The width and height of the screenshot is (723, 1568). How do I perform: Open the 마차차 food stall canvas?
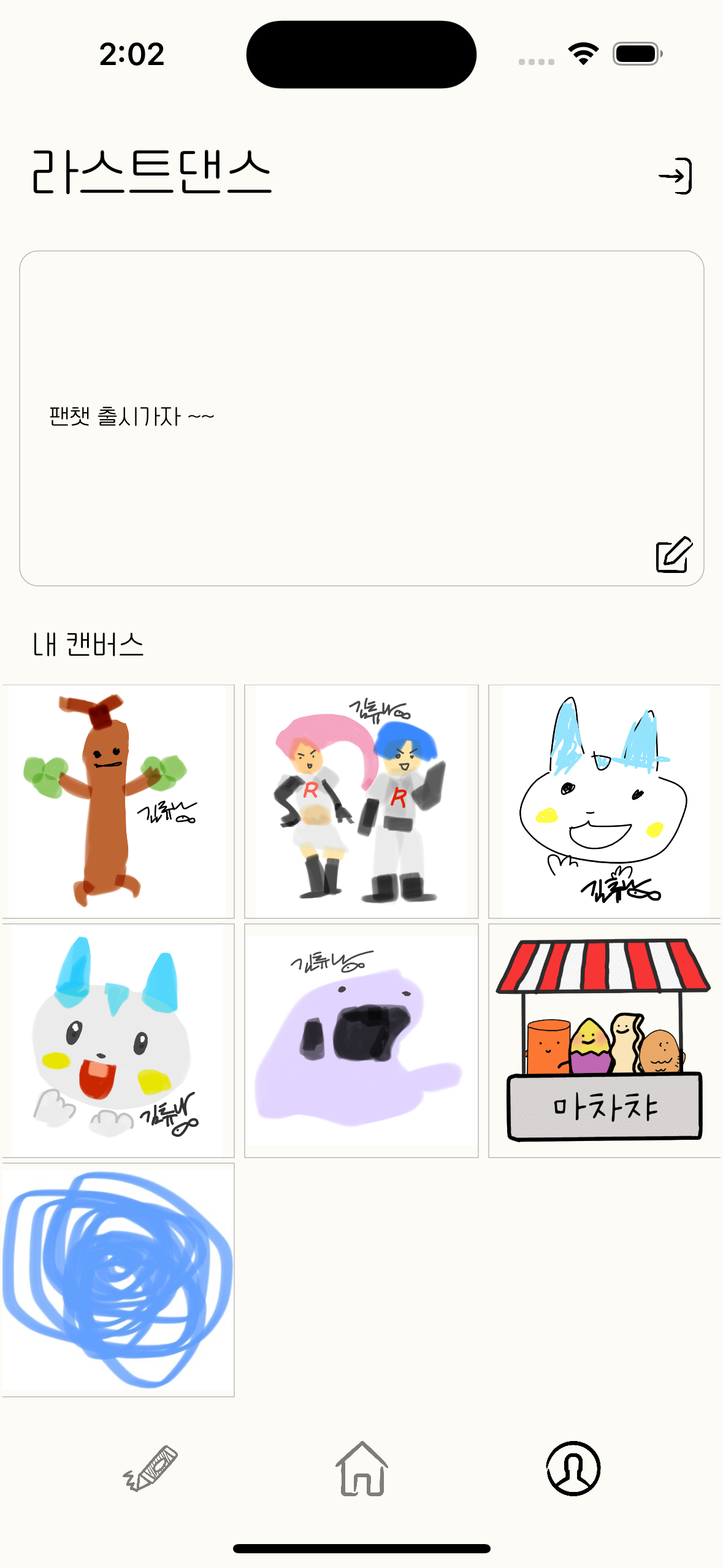604,1040
